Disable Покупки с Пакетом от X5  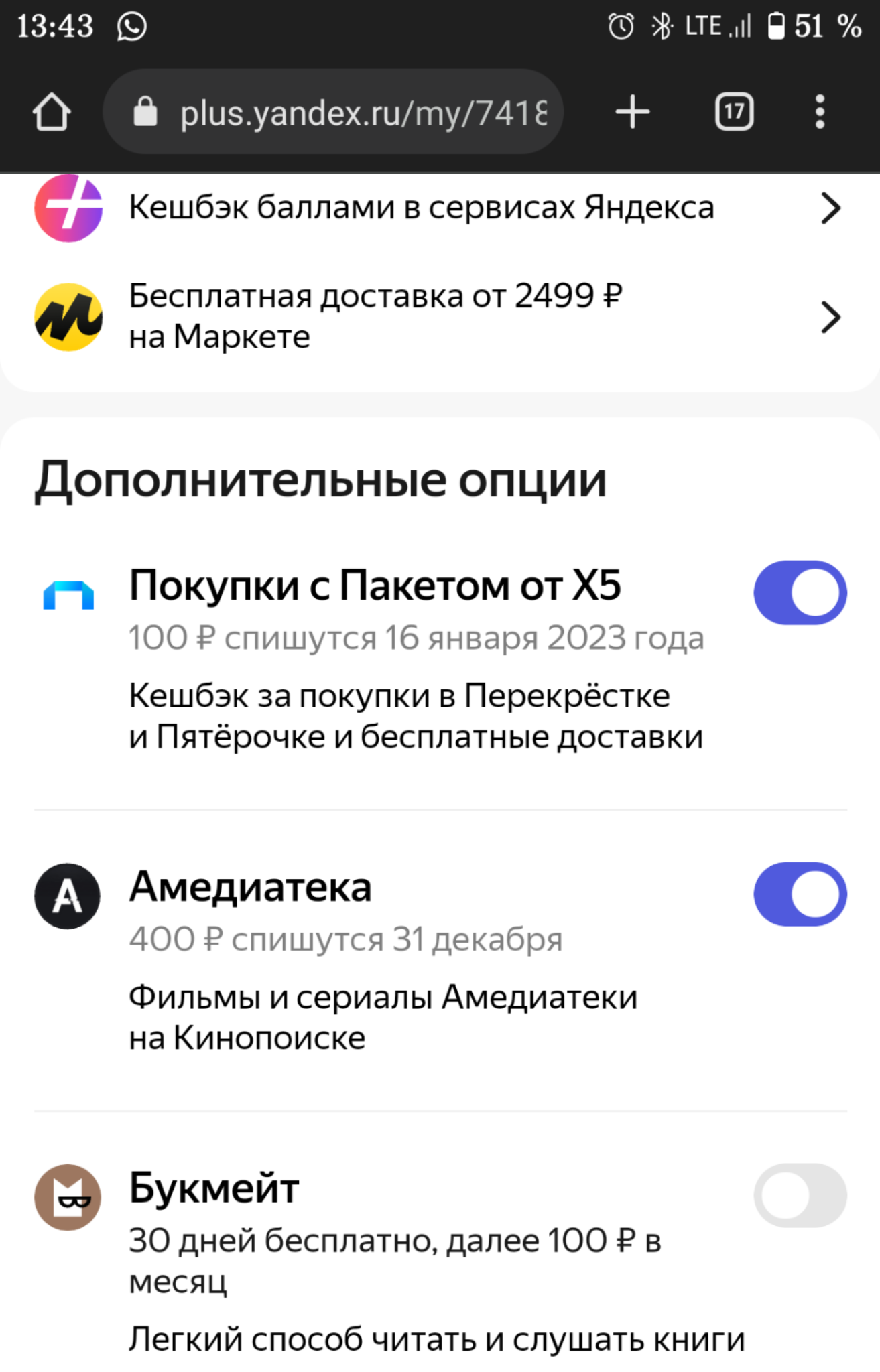[800, 593]
